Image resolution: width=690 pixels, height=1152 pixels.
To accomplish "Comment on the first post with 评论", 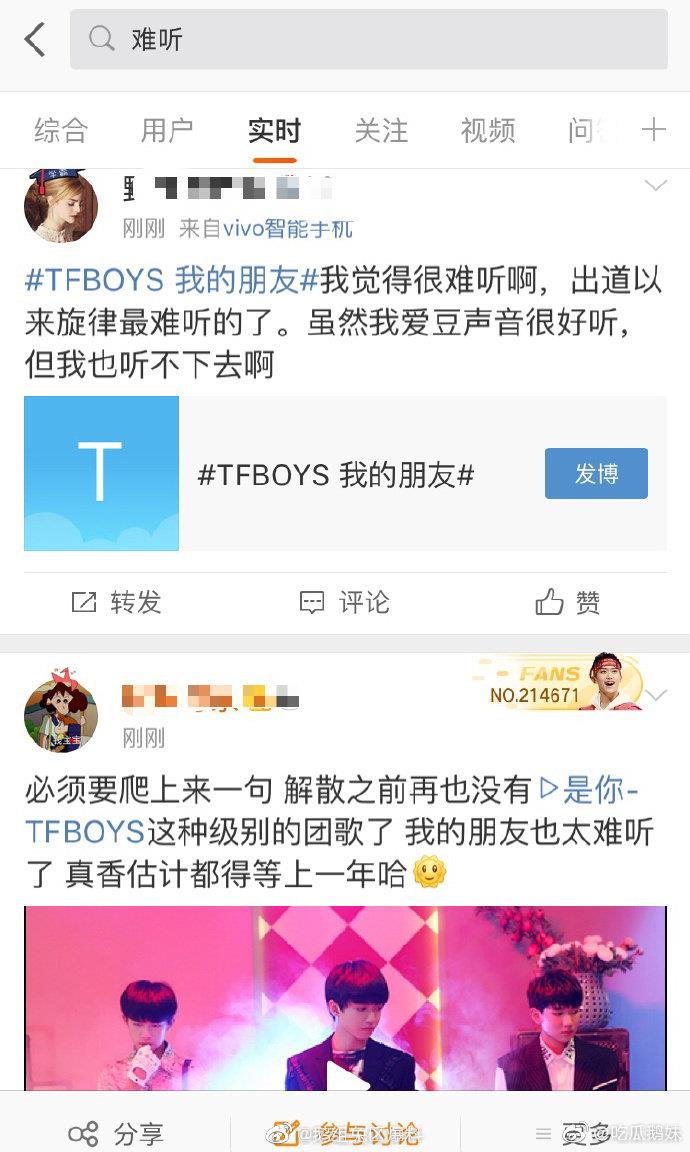I will 344,602.
